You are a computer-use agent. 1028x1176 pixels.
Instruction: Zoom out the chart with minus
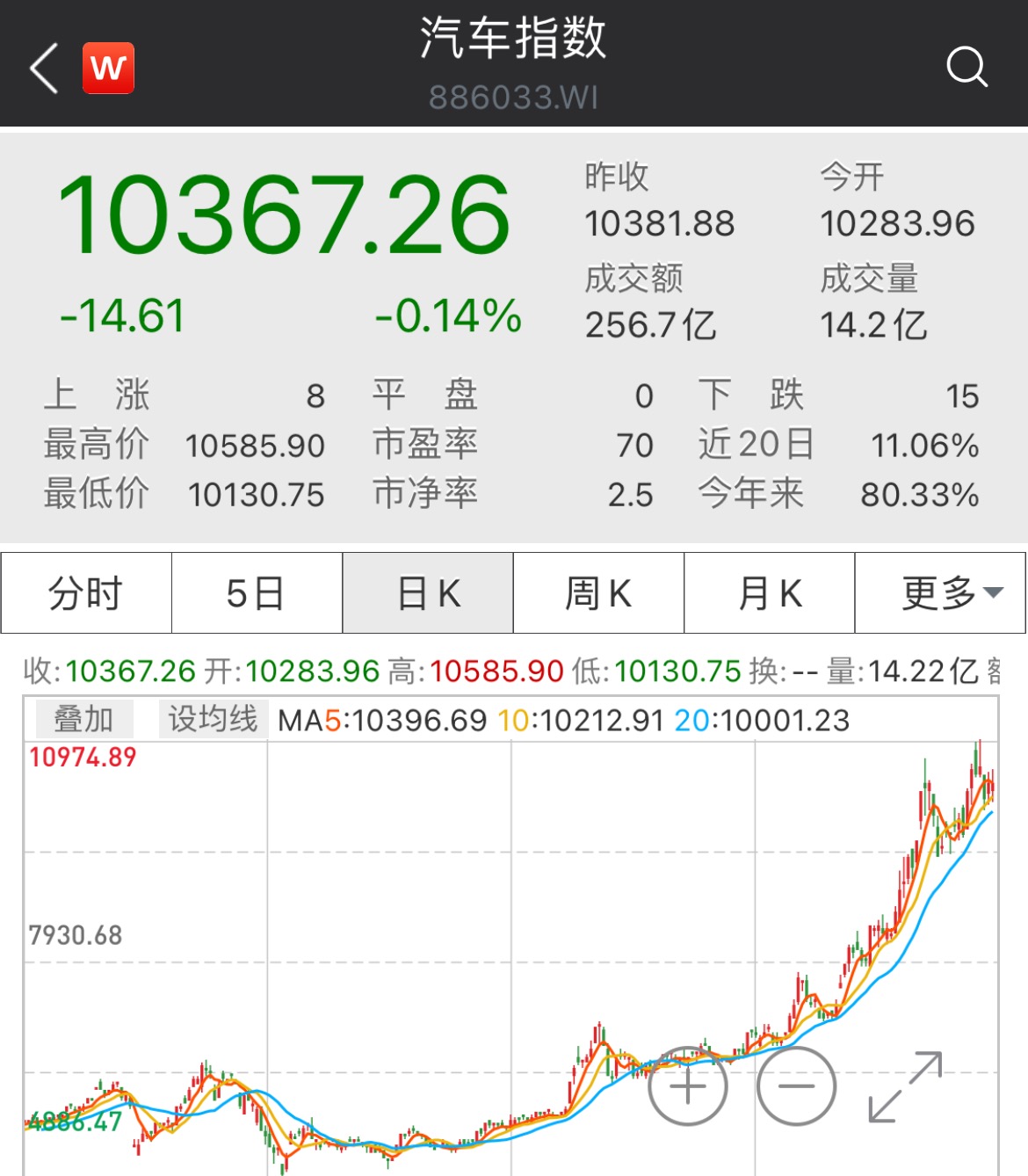point(796,1086)
